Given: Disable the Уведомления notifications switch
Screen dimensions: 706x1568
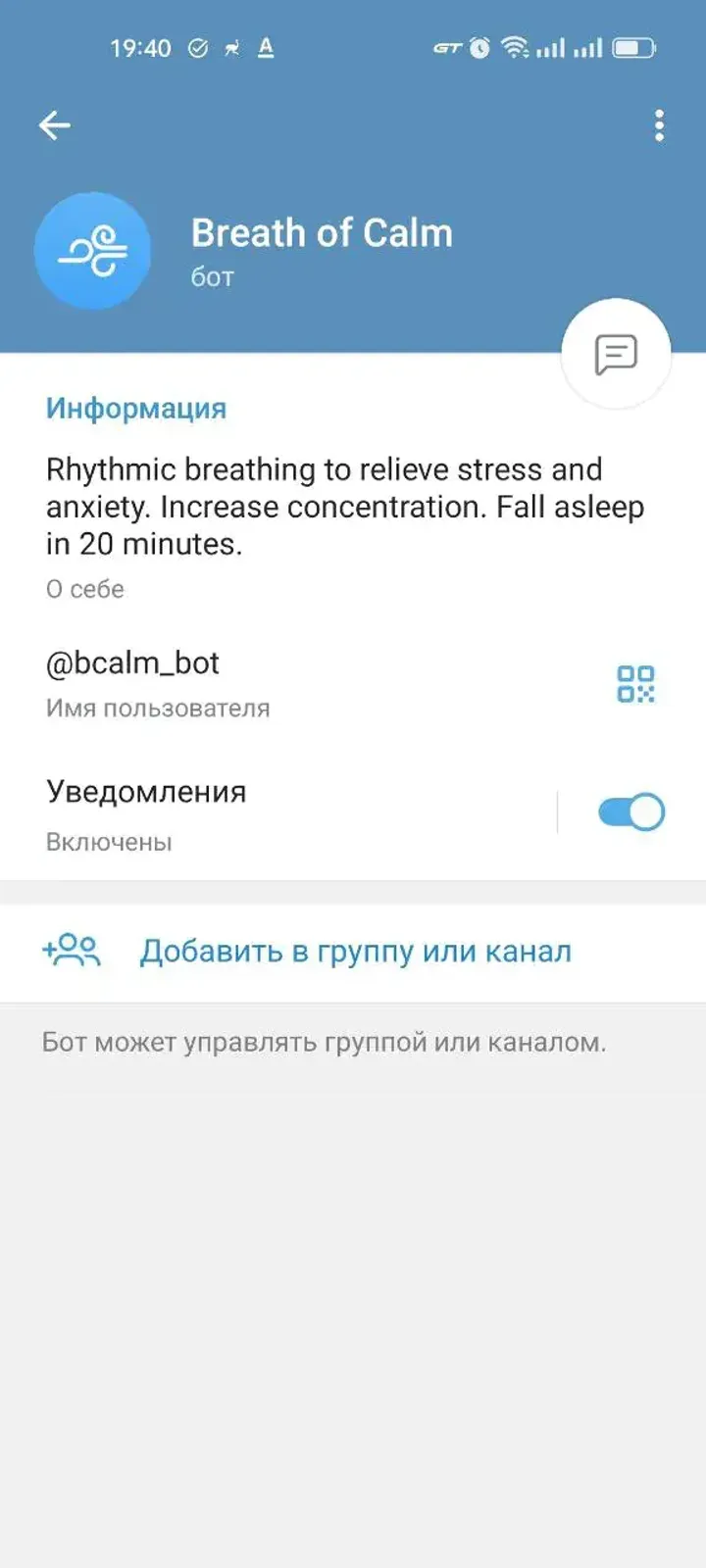Looking at the screenshot, I should 629,811.
